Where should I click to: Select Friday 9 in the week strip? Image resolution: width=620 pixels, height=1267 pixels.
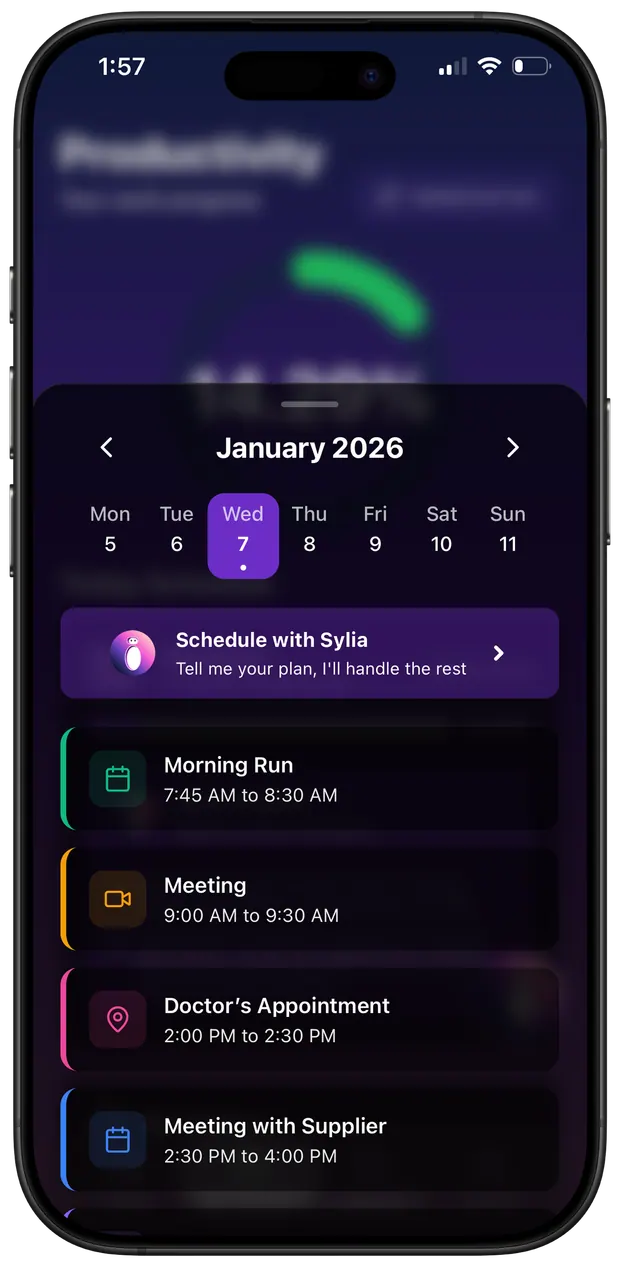375,530
